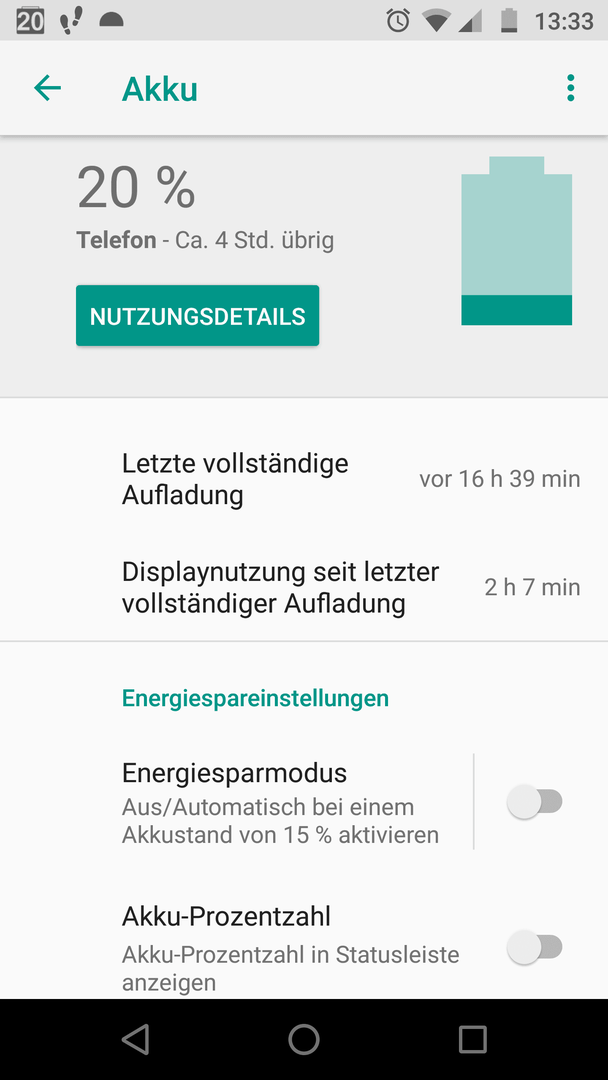Go back from the Akku screen
This screenshot has height=1080, width=608.
coord(48,88)
